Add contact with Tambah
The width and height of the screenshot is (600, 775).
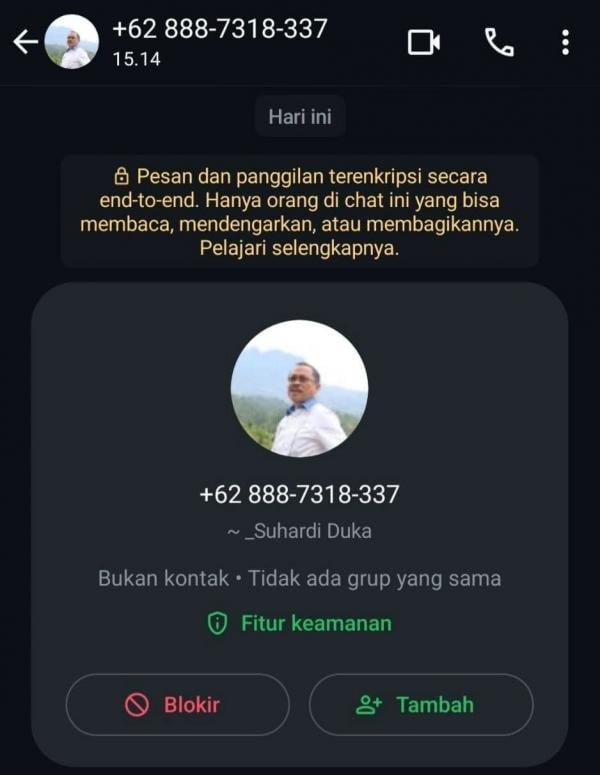420,705
